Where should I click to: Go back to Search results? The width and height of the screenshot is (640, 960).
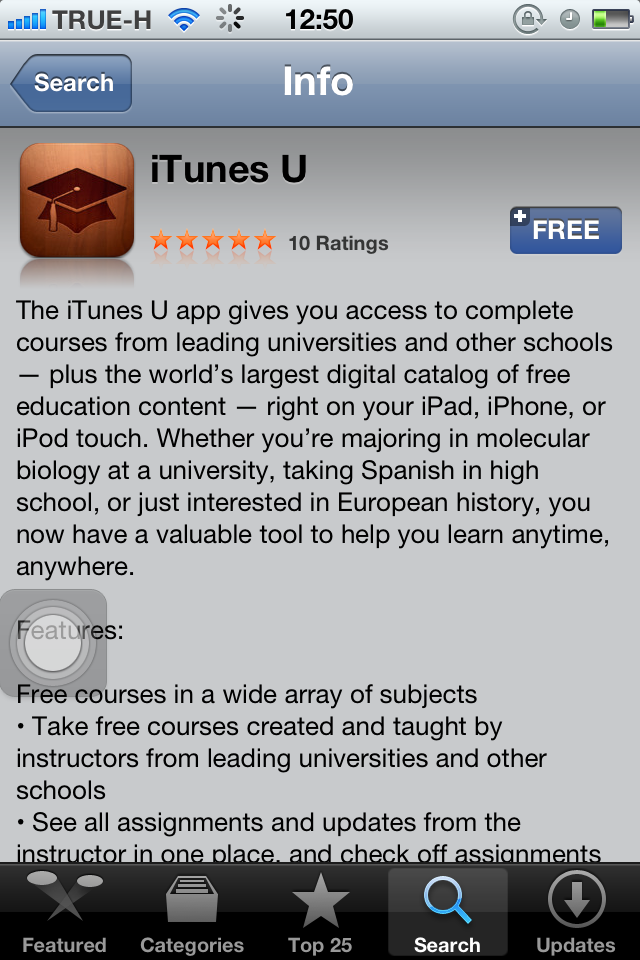[72, 83]
